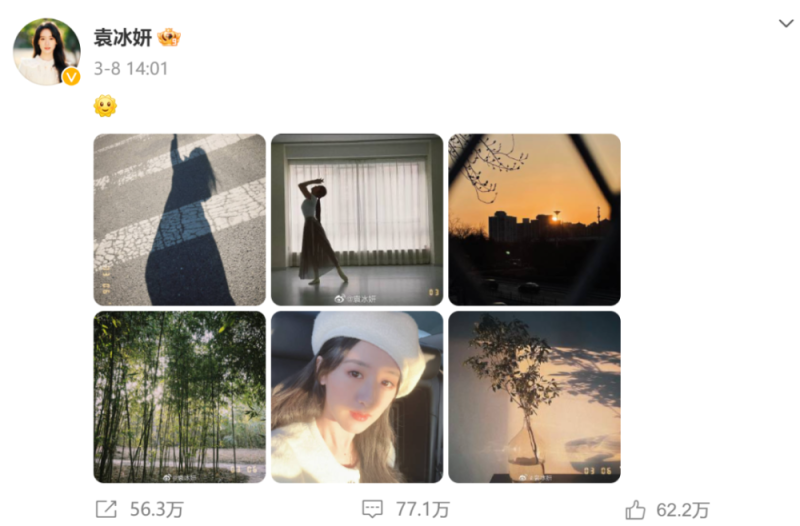This screenshot has height=526, width=800.
Task: Open the white beret selfie photo
Action: point(357,396)
